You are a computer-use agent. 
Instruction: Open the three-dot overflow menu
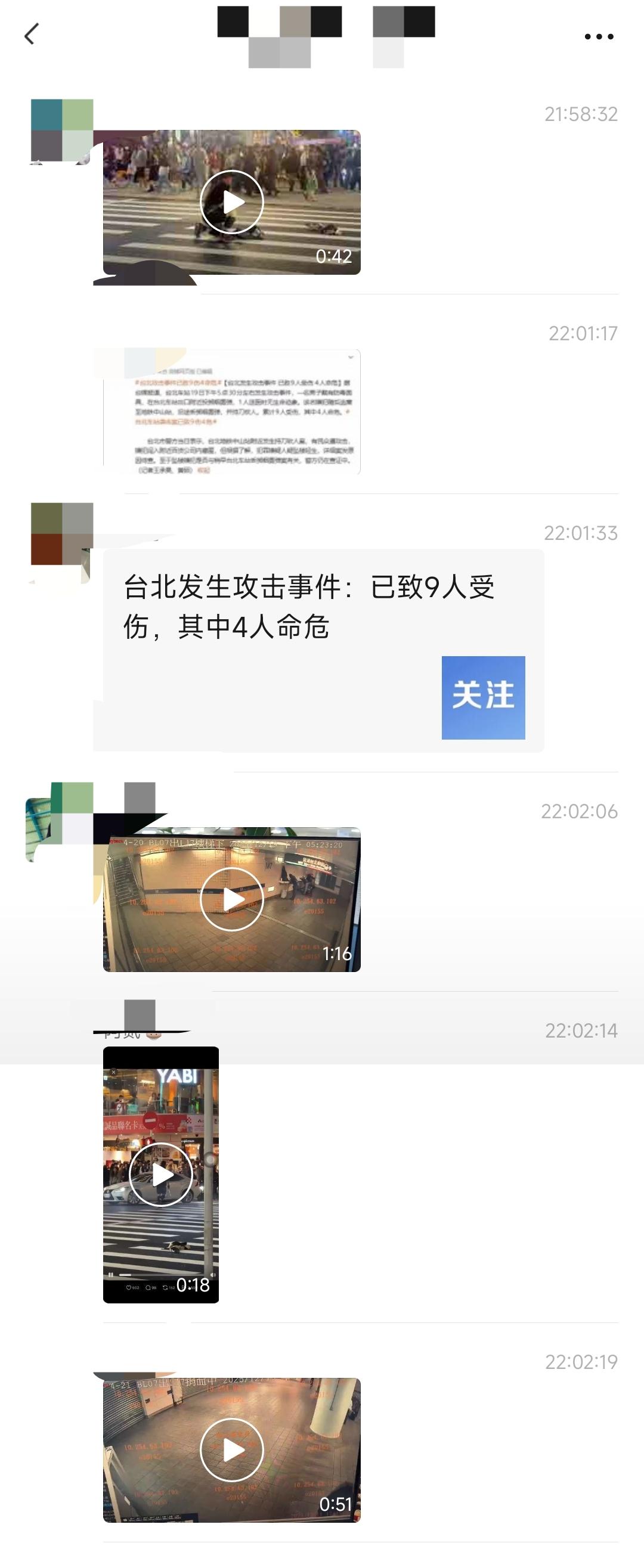pos(598,36)
